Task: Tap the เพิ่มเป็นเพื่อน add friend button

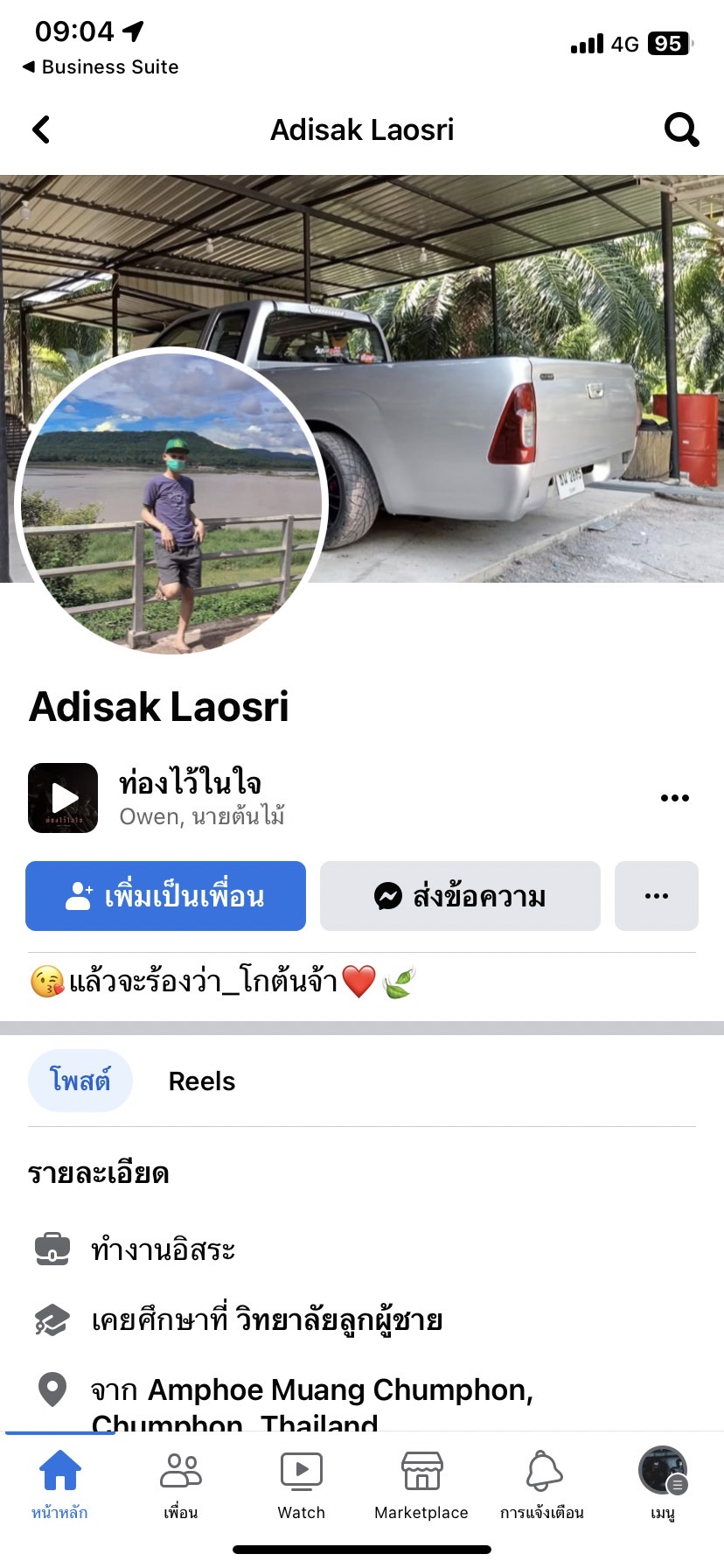Action: [165, 896]
